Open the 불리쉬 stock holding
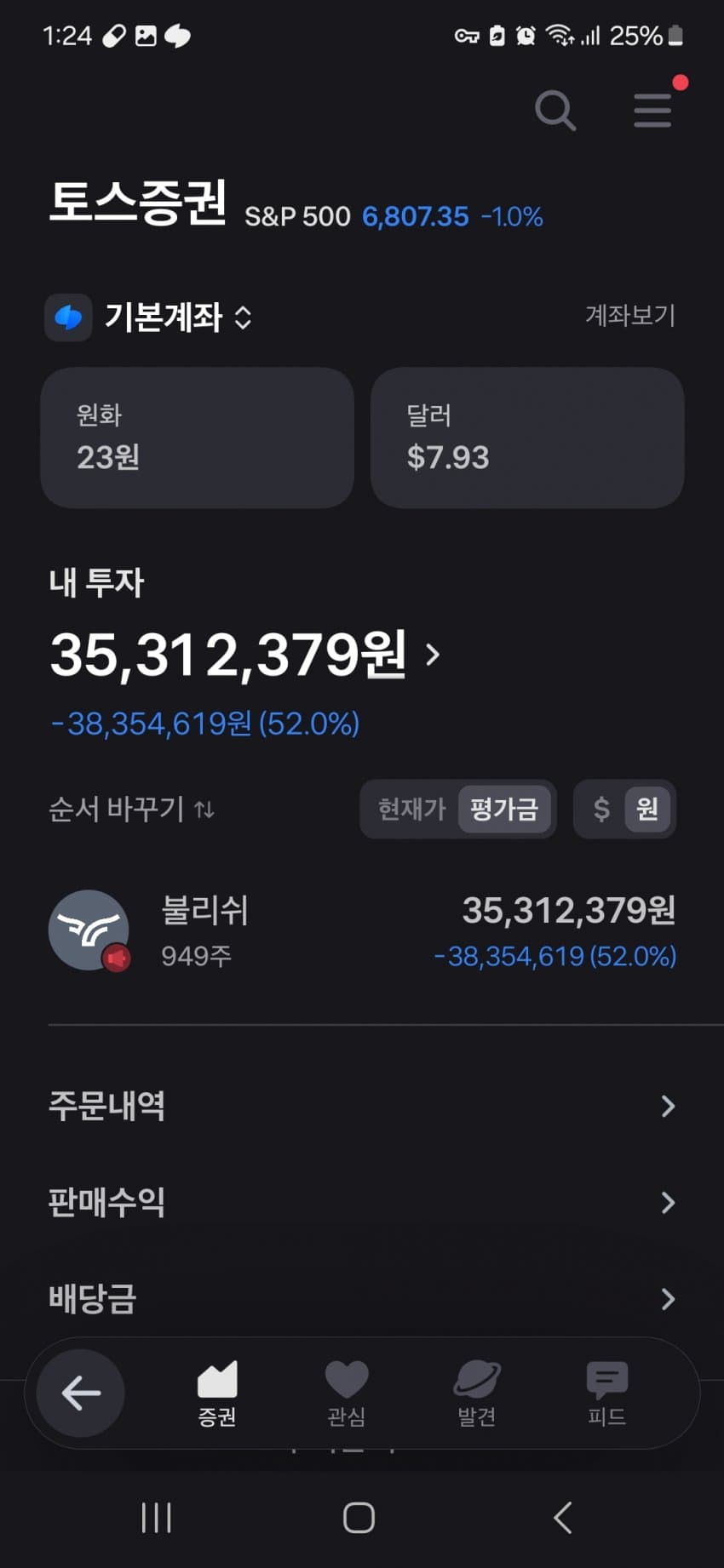 tap(362, 931)
